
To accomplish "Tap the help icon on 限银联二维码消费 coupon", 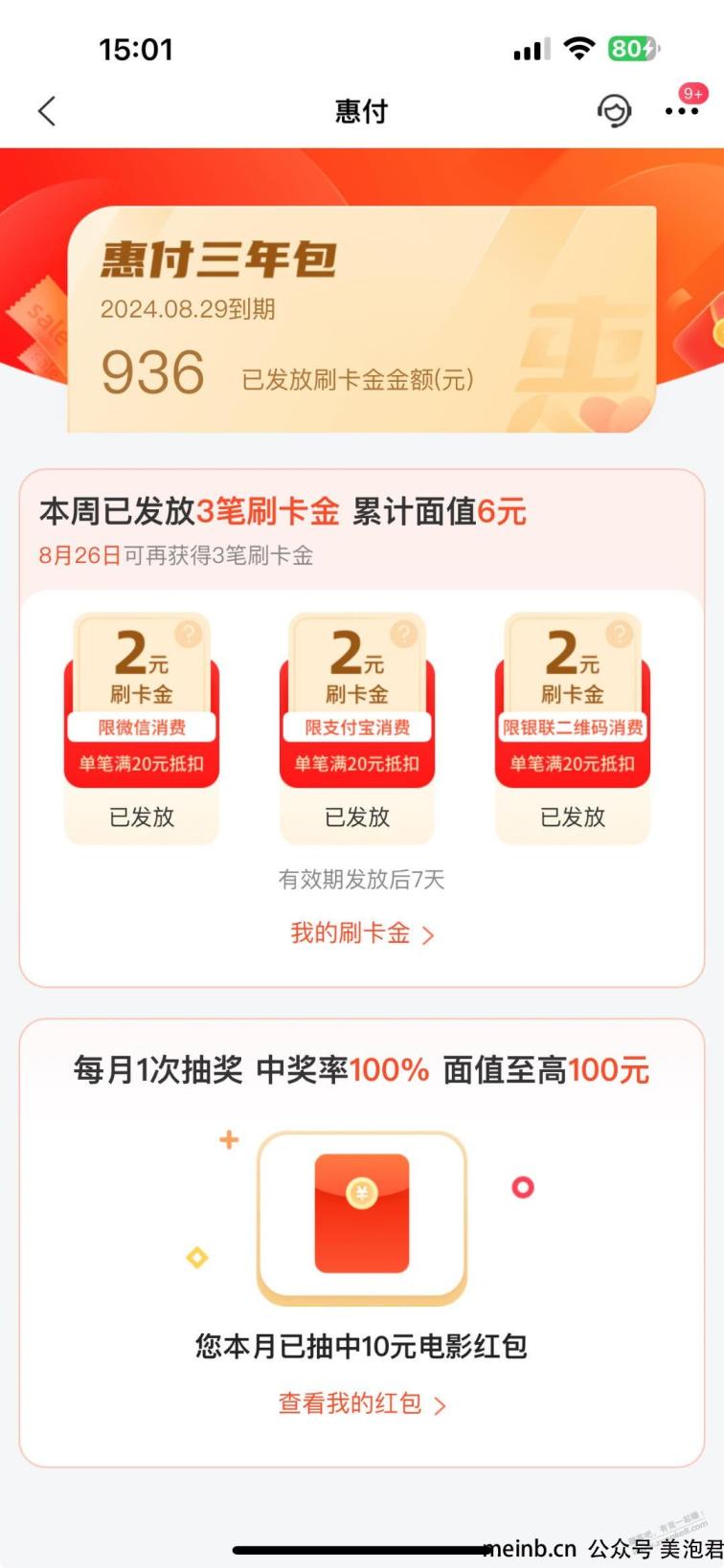I will point(620,634).
